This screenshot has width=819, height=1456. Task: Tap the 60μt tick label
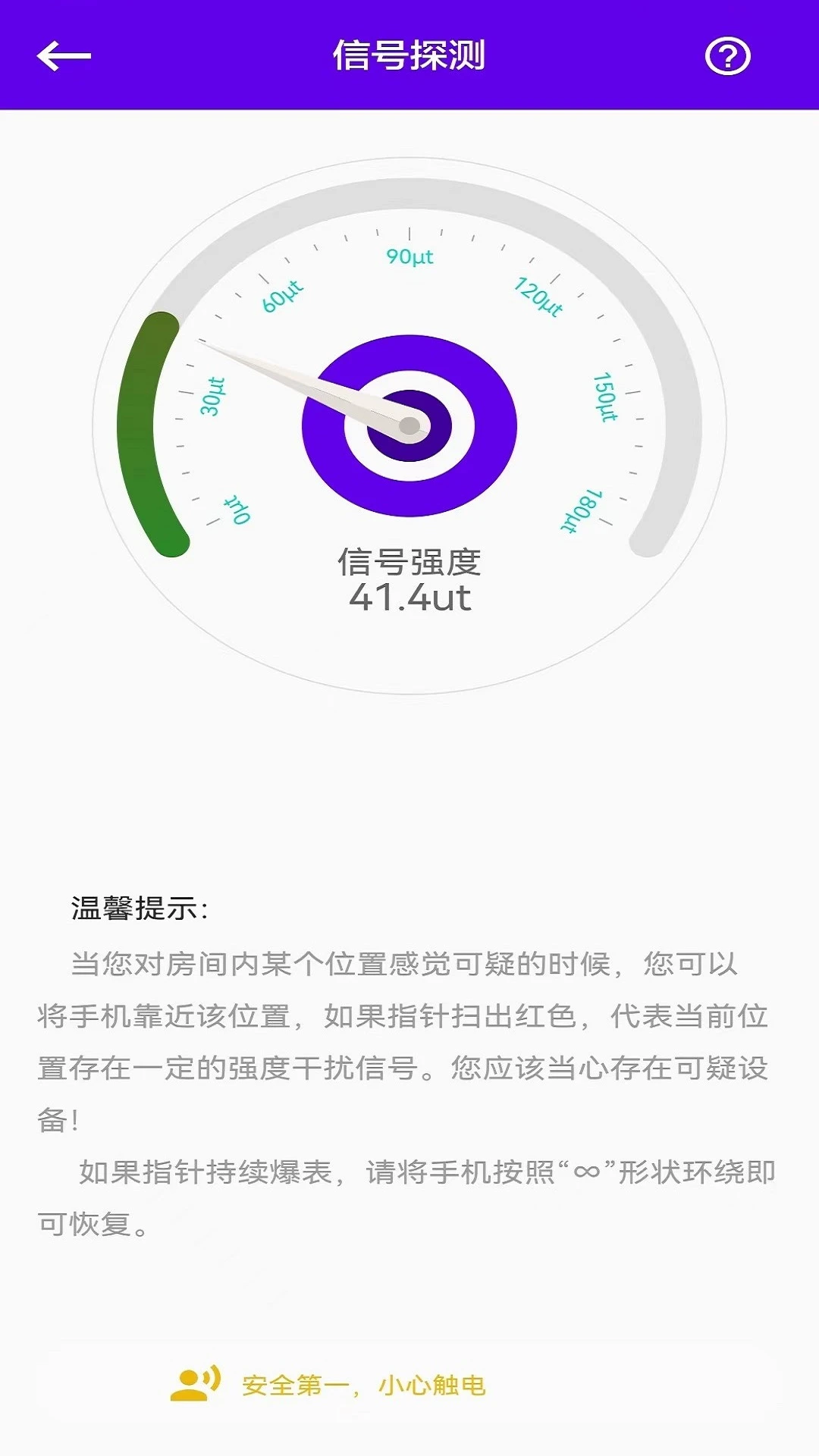(284, 296)
